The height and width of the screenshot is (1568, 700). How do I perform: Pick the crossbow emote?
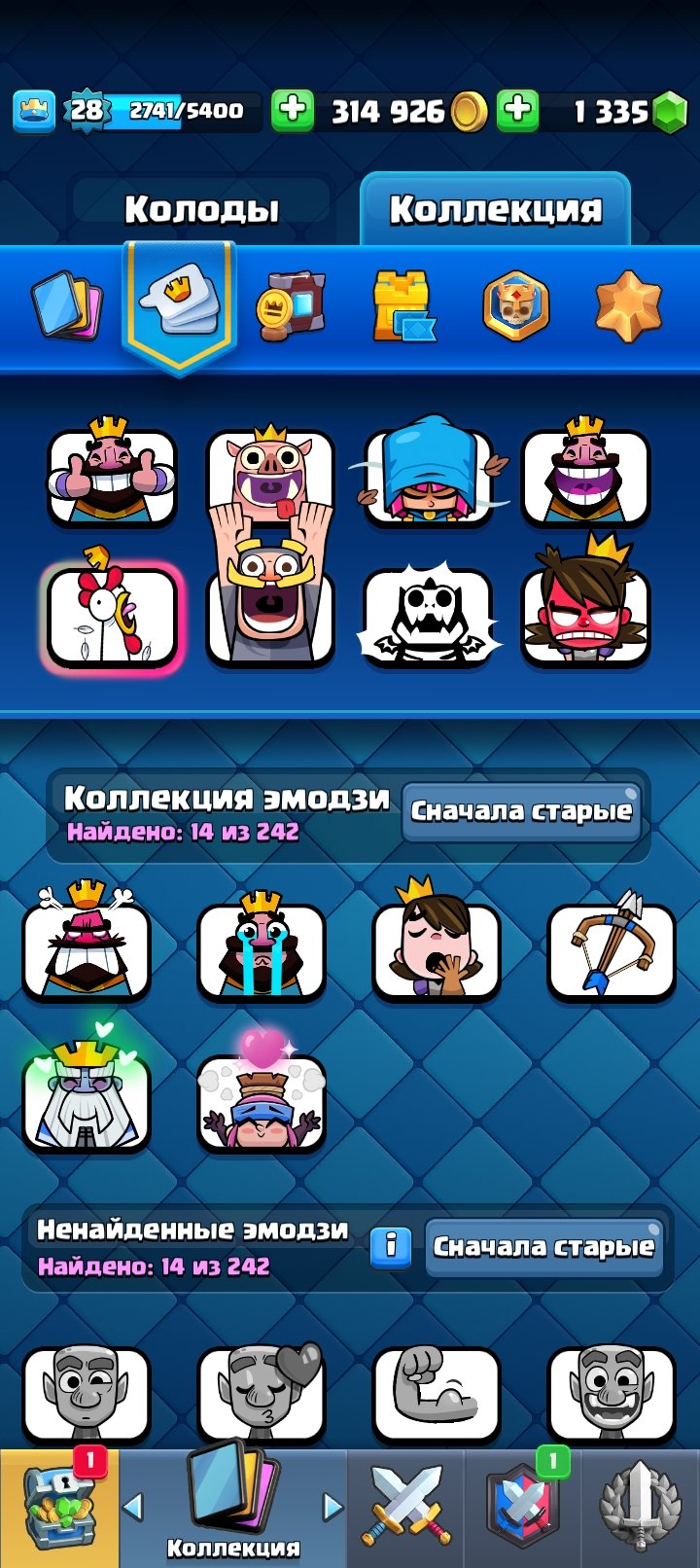point(612,948)
